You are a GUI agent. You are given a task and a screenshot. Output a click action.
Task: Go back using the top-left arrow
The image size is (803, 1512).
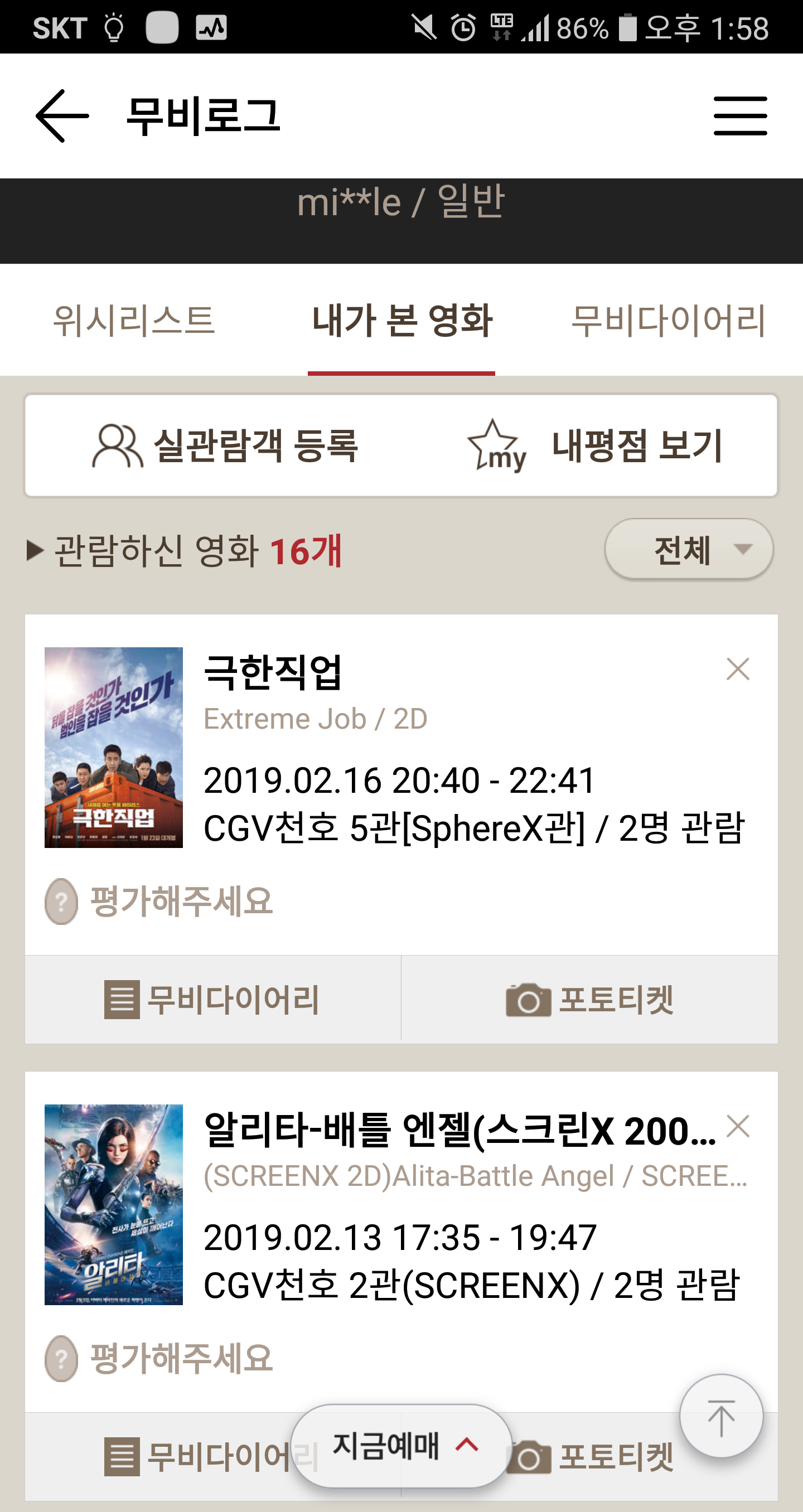(62, 116)
